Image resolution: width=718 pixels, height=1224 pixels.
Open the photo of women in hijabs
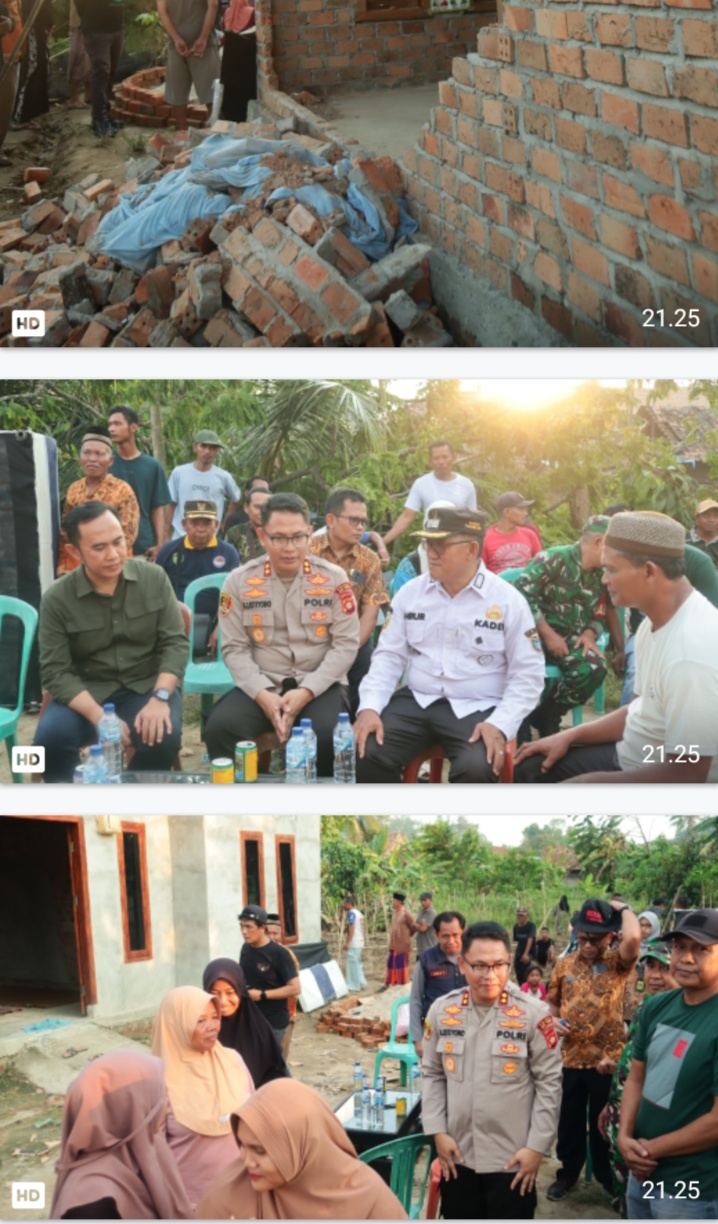coord(359,1017)
